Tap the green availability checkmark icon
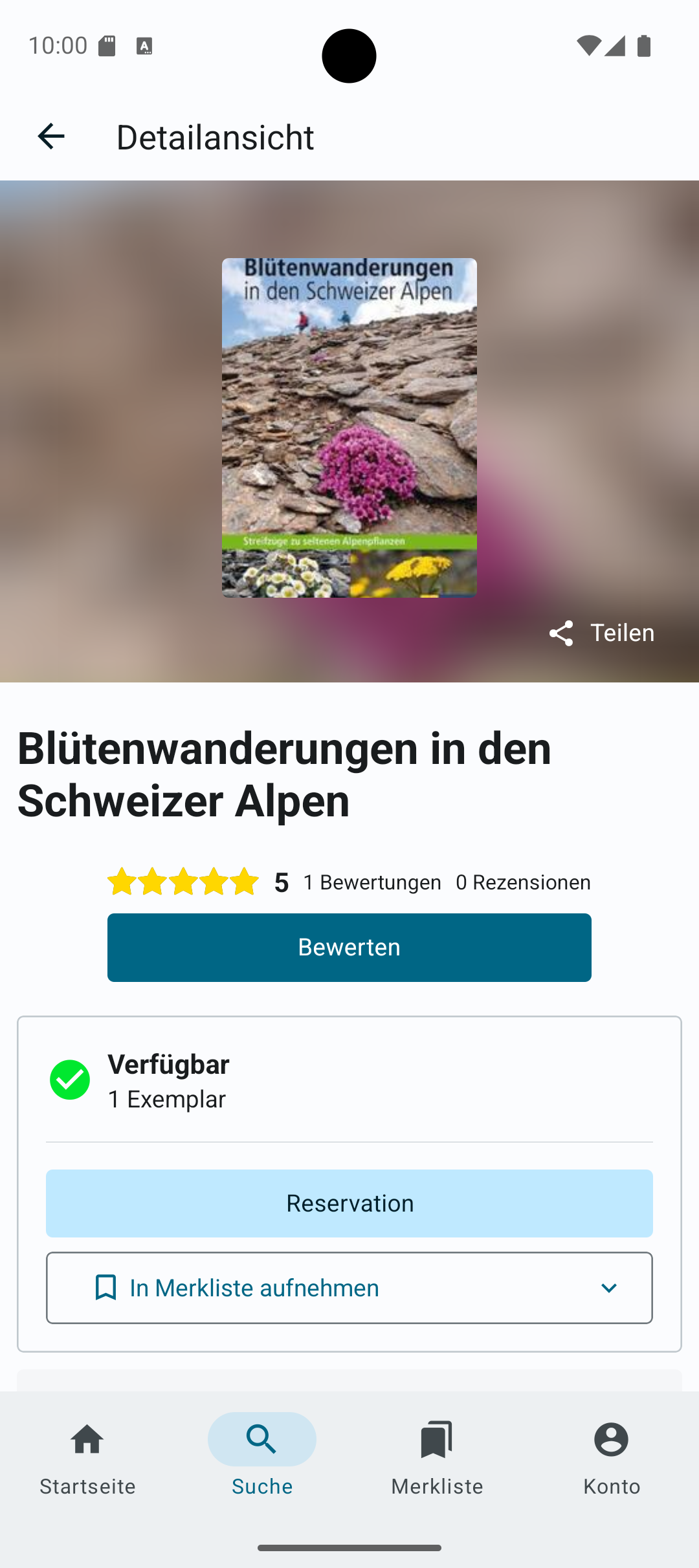699x1568 pixels. click(x=69, y=1079)
